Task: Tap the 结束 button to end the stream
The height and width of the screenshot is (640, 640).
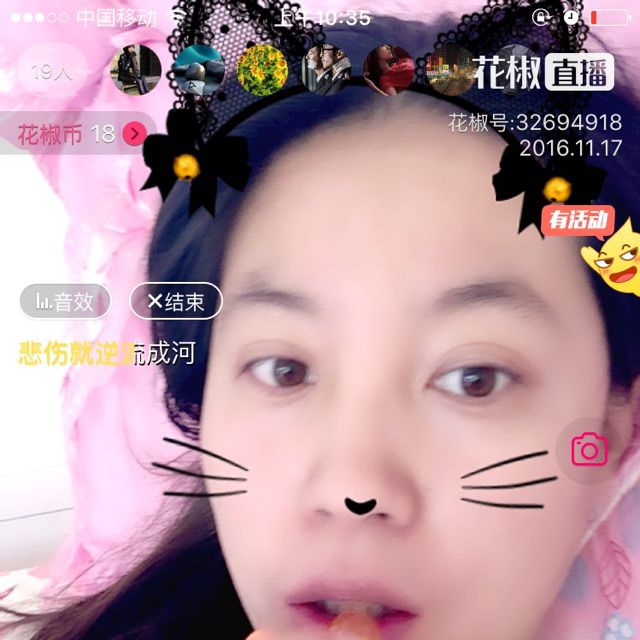Action: click(176, 301)
